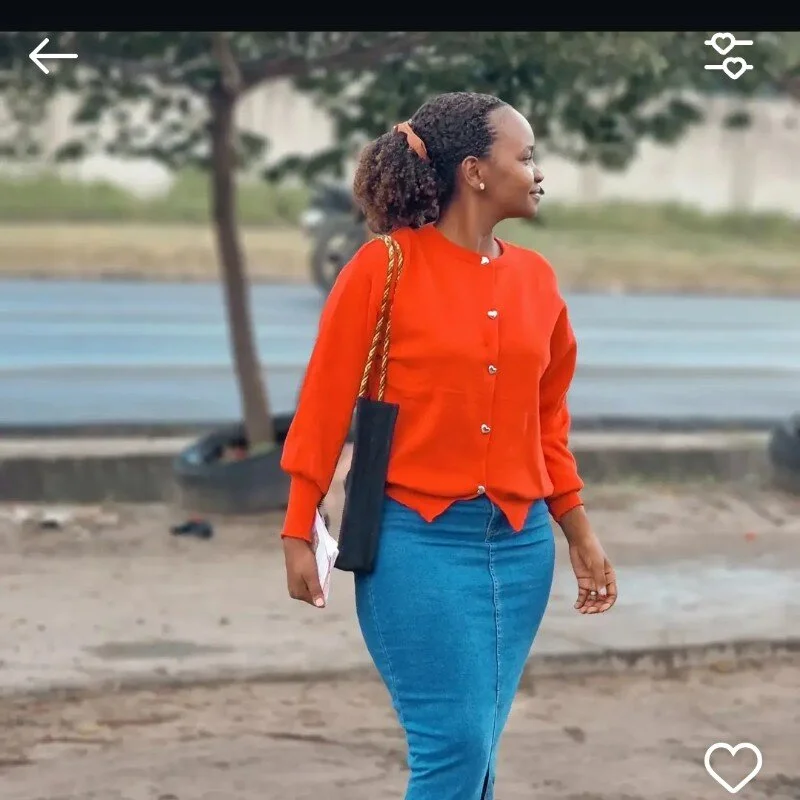The width and height of the screenshot is (800, 800).
Task: Like this profile with the heart
Action: pyautogui.click(x=732, y=766)
